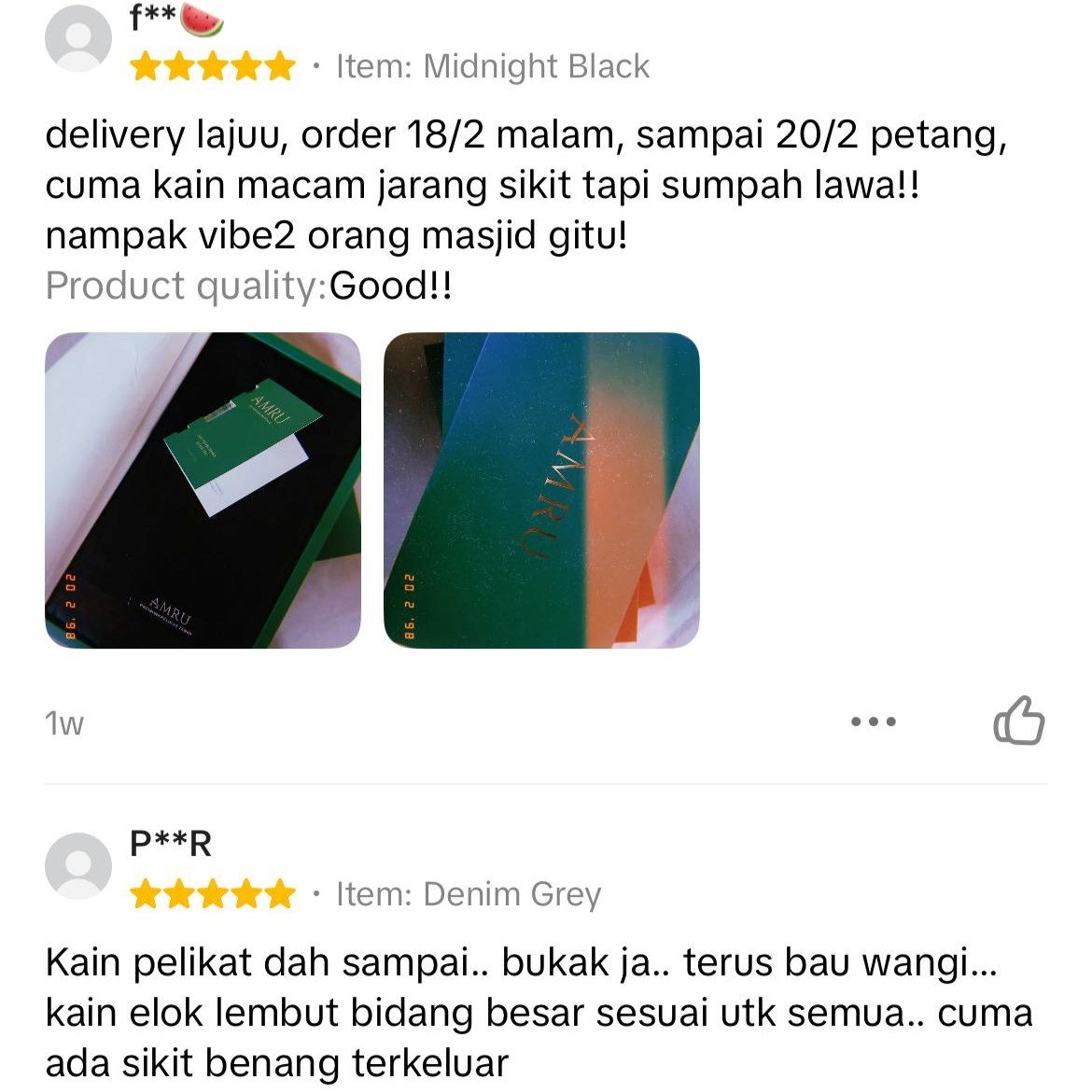Screen dimensions: 1092x1092
Task: Open the profile avatar of reviewer P**R
Action: pos(78,865)
